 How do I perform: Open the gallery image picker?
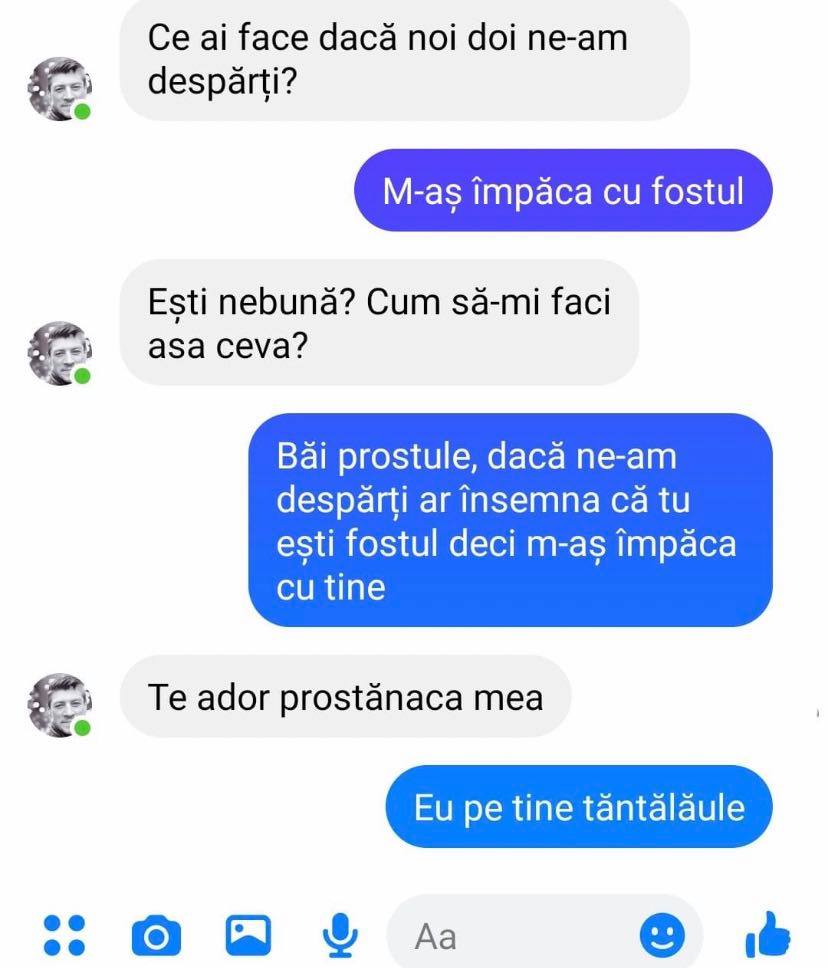[x=248, y=935]
